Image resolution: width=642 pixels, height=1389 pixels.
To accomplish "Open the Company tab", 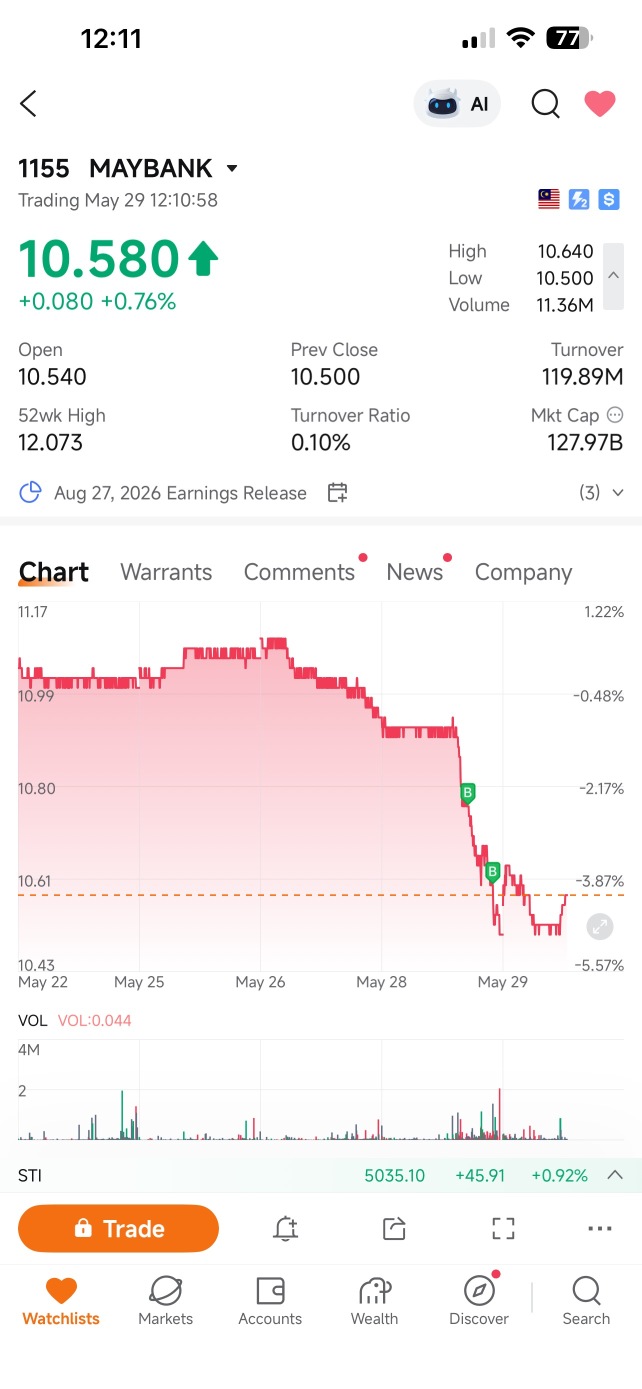I will pyautogui.click(x=523, y=572).
